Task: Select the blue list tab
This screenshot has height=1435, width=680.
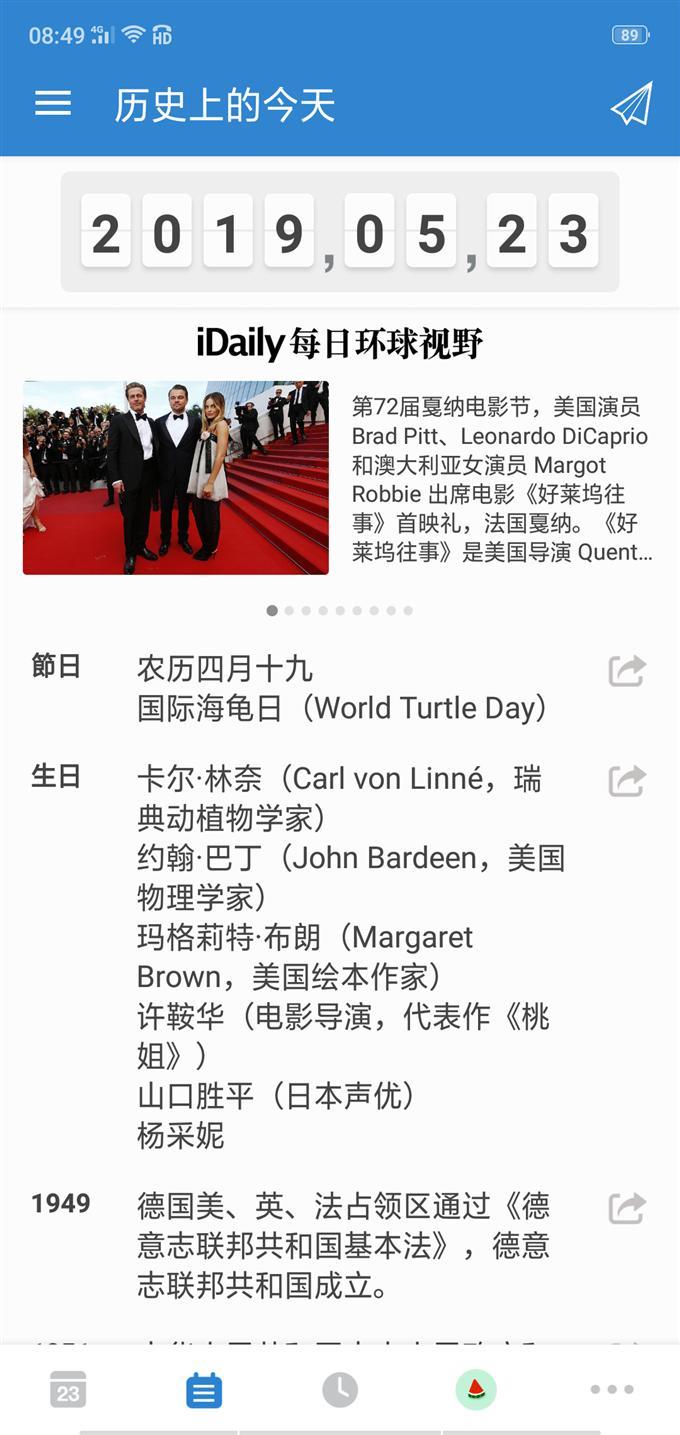Action: pyautogui.click(x=204, y=1390)
